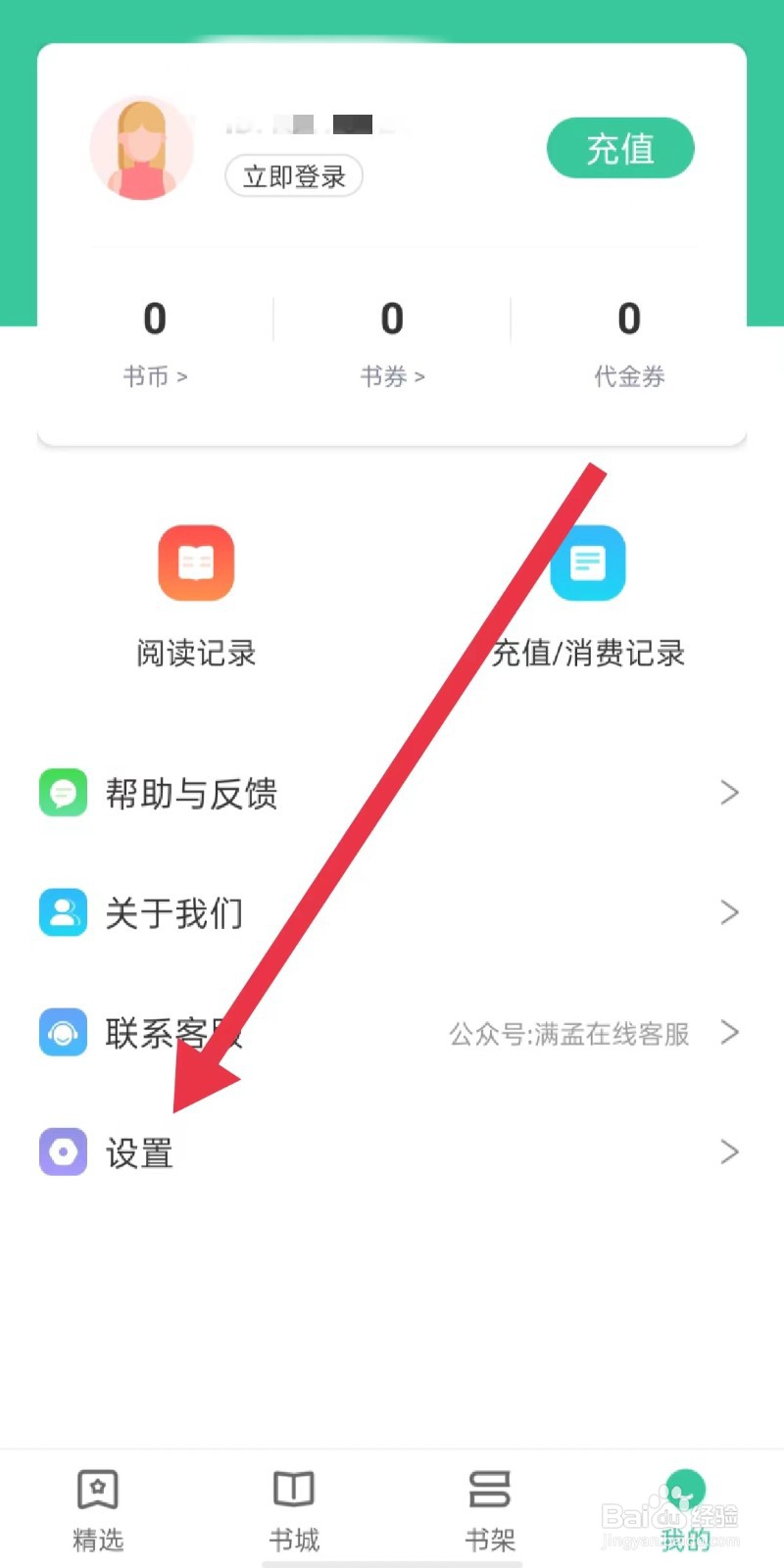Image resolution: width=784 pixels, height=1568 pixels.
Task: Tap the 立即登录 login button
Action: pyautogui.click(x=293, y=176)
